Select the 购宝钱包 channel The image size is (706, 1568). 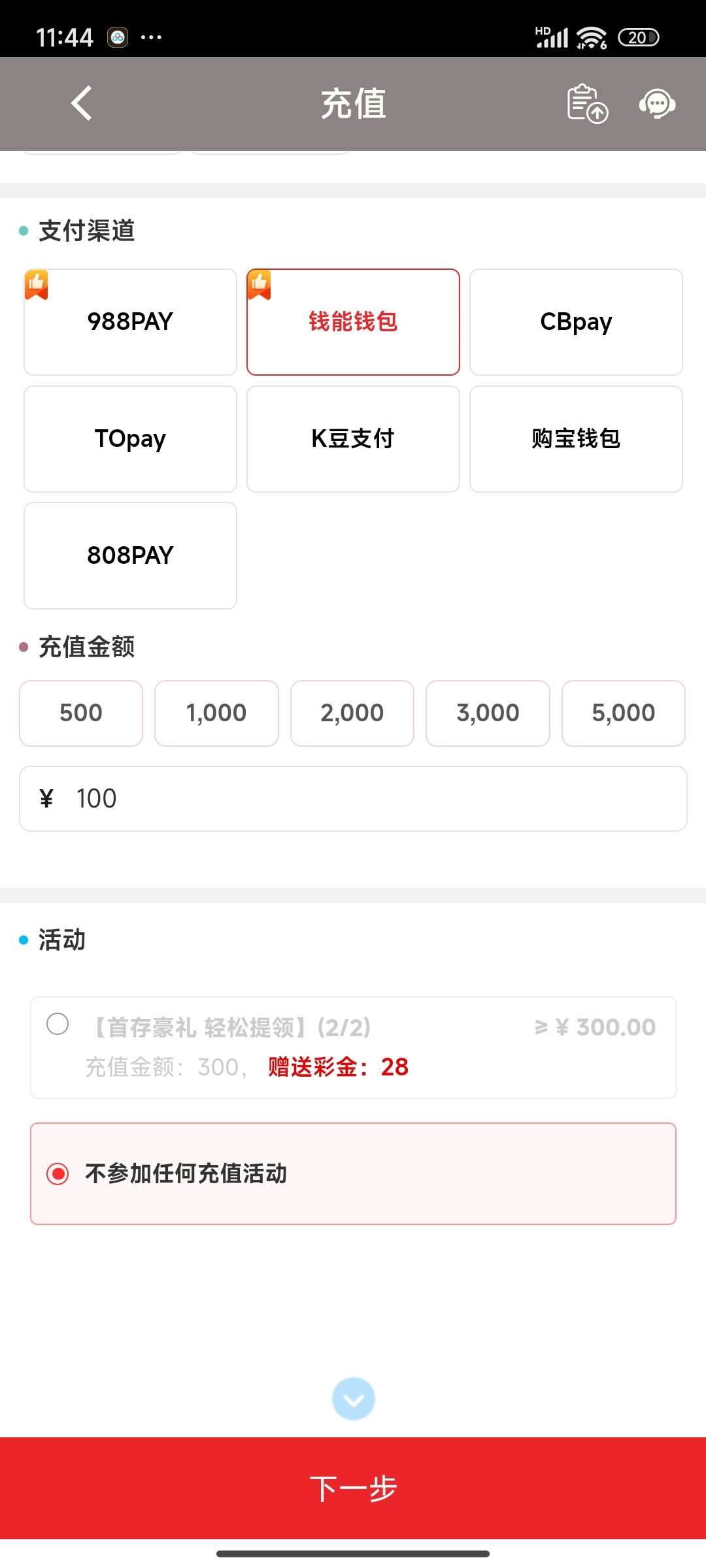click(x=576, y=438)
